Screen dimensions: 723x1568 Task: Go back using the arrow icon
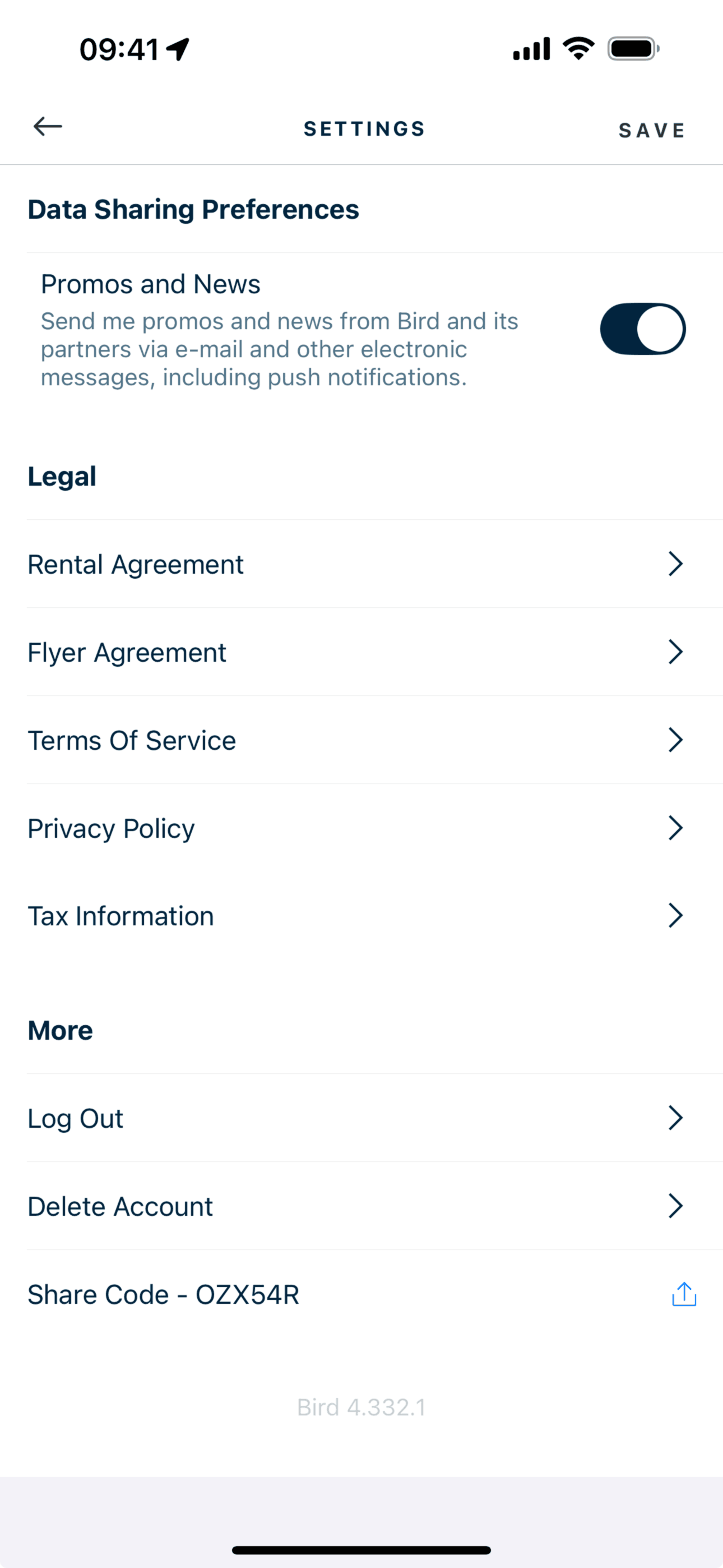coord(48,127)
